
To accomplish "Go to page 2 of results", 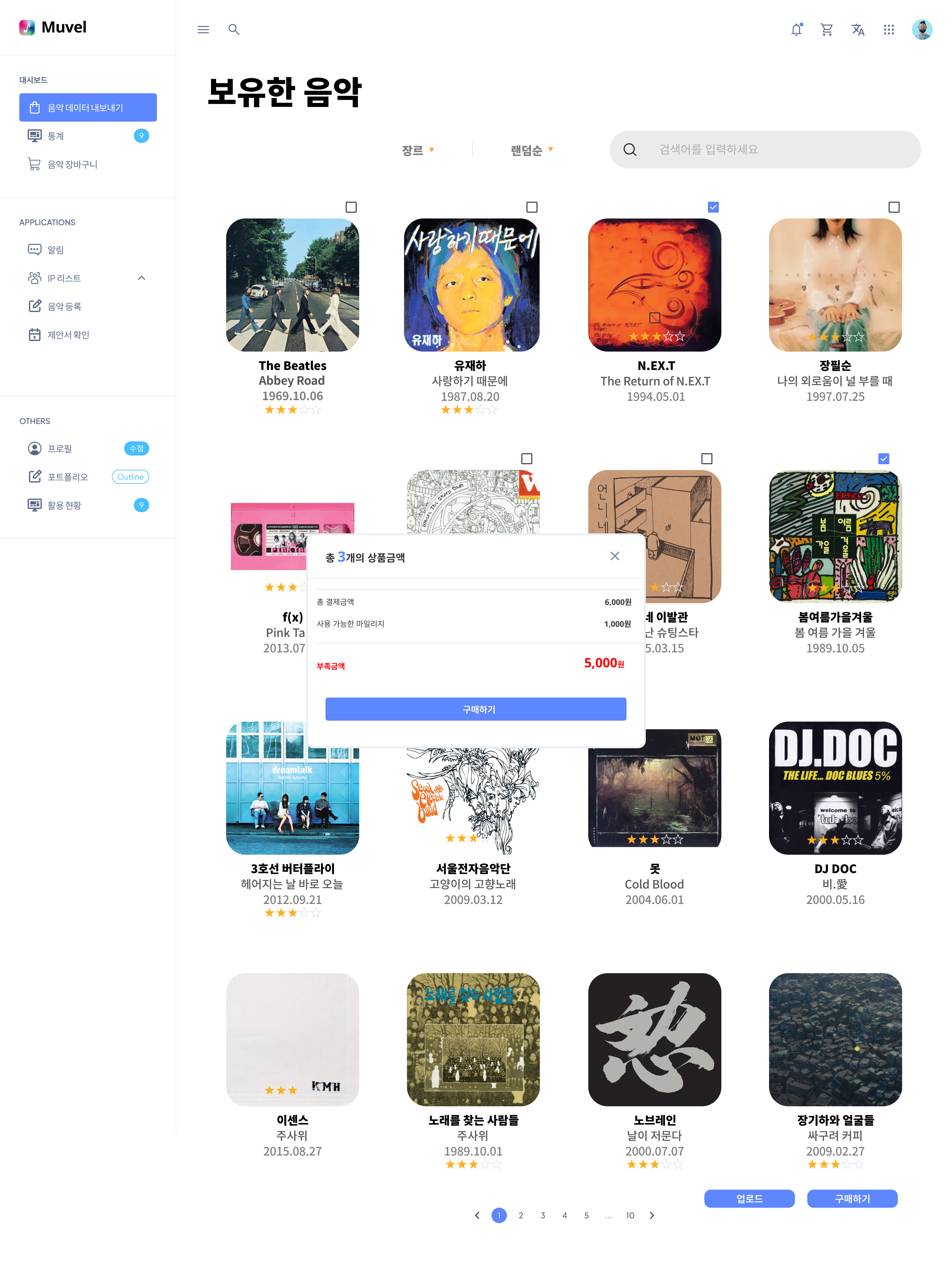I will pyautogui.click(x=520, y=1215).
